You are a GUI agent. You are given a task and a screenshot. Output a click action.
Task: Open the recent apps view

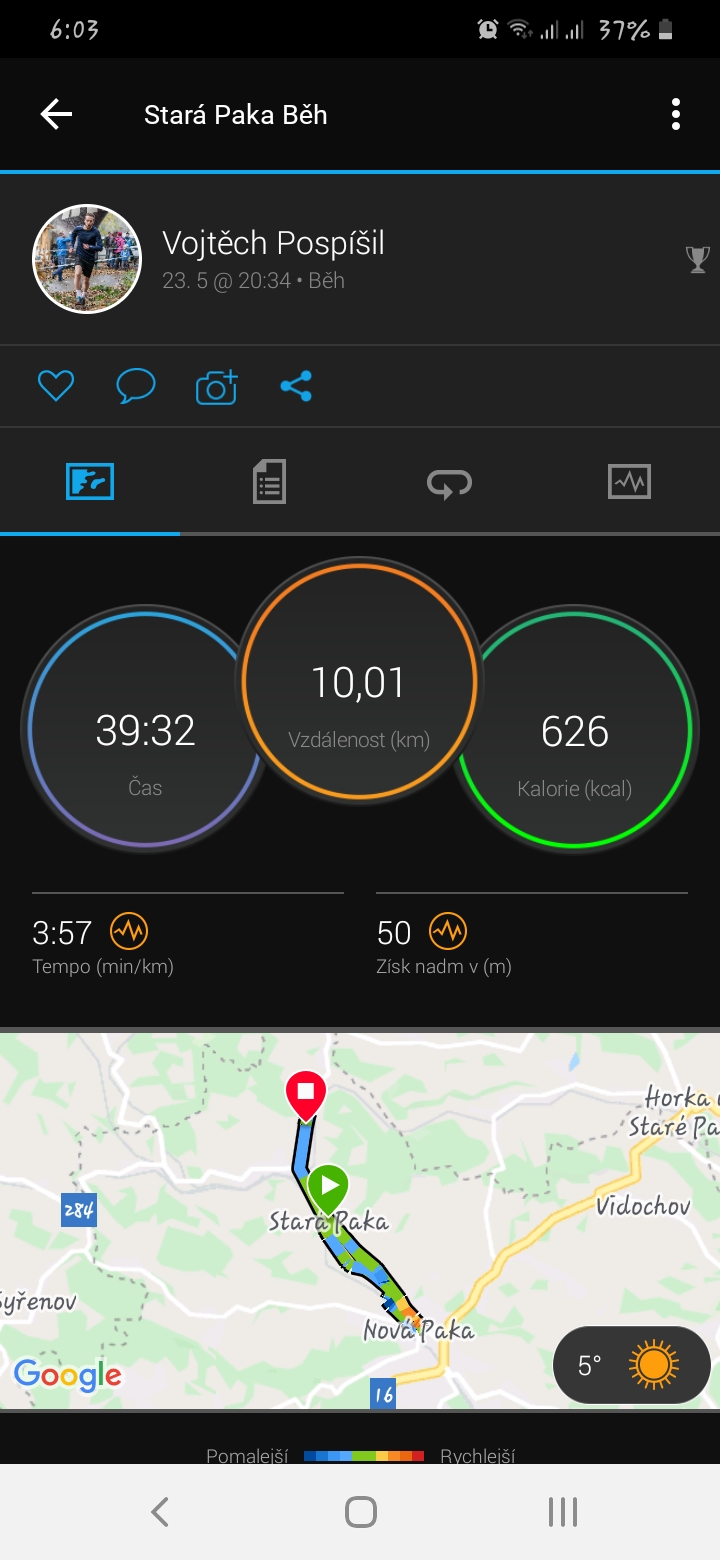pyautogui.click(x=563, y=1512)
